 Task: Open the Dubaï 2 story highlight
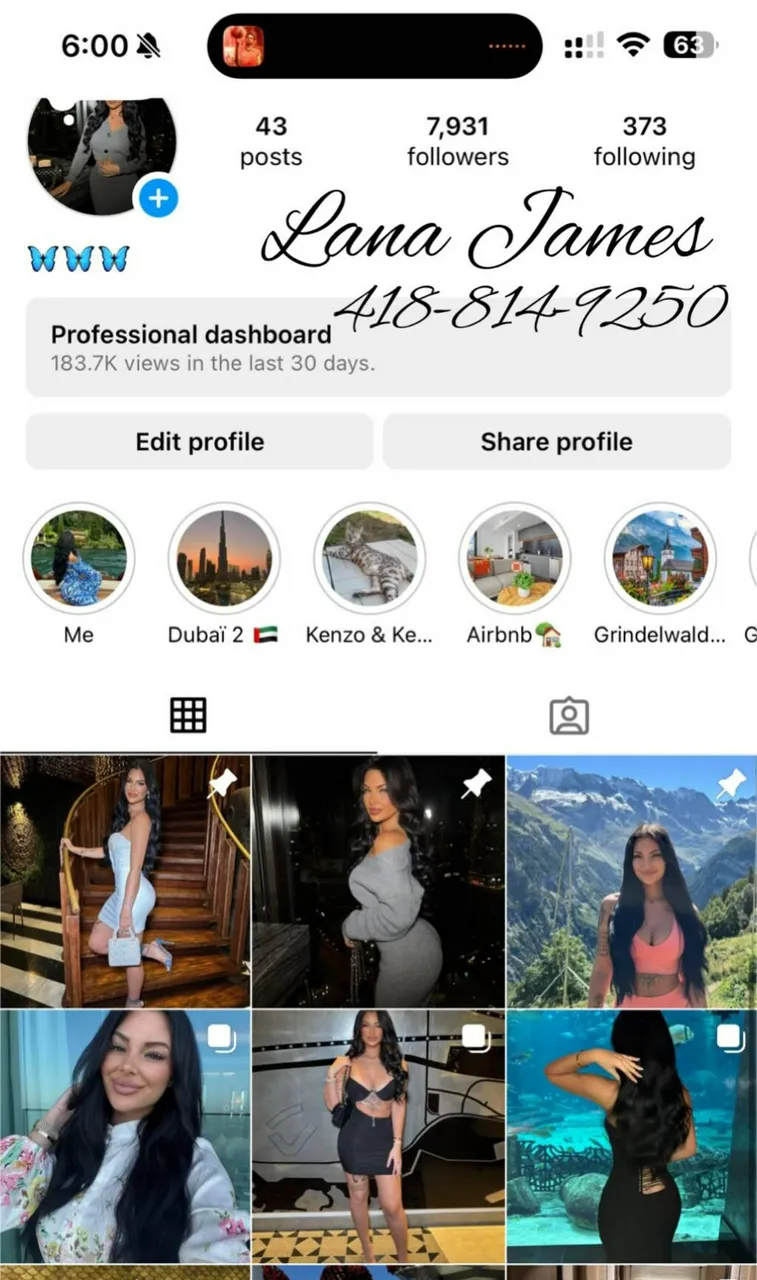point(224,558)
